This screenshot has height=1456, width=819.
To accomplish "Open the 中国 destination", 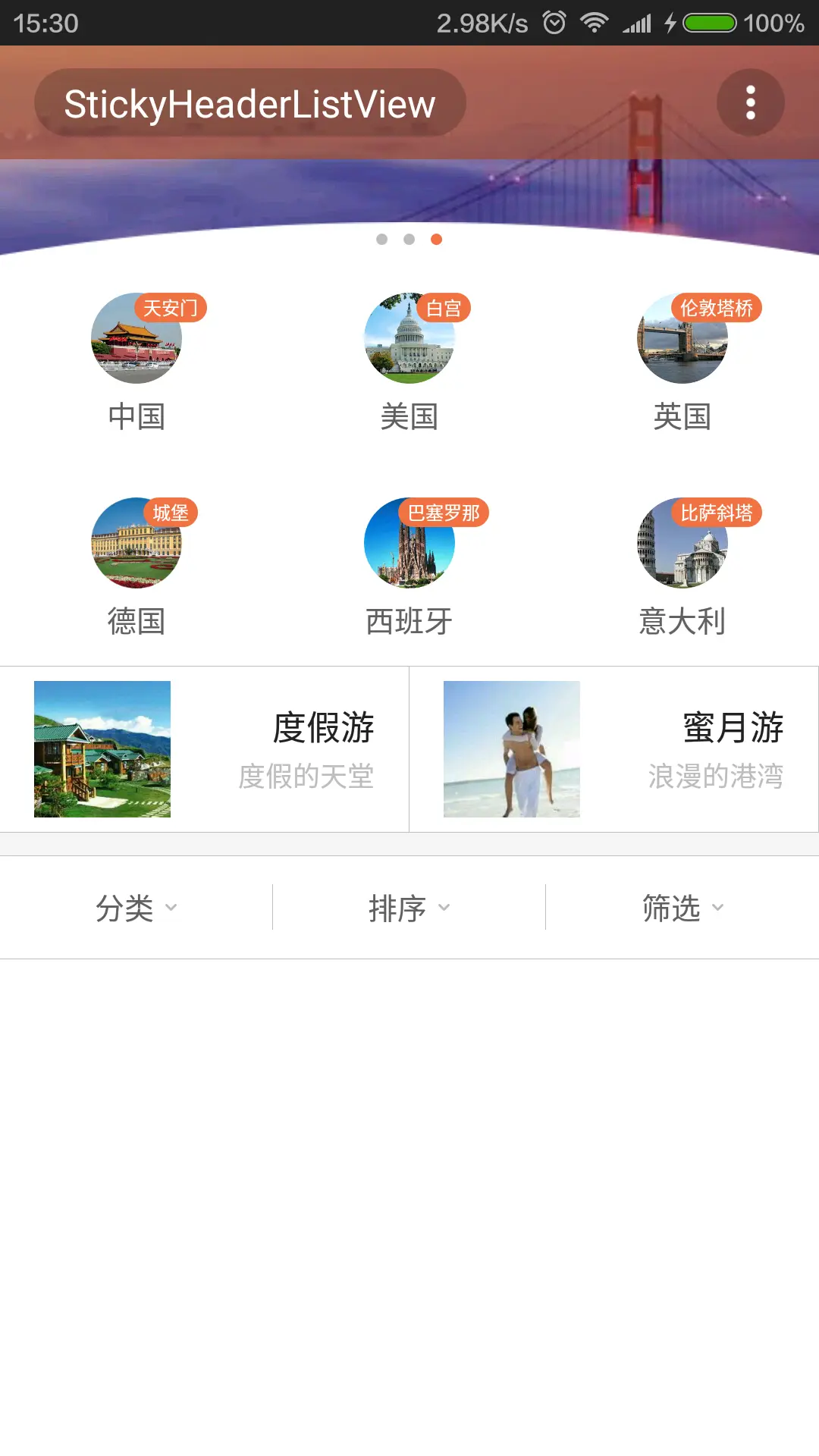I will [x=136, y=360].
